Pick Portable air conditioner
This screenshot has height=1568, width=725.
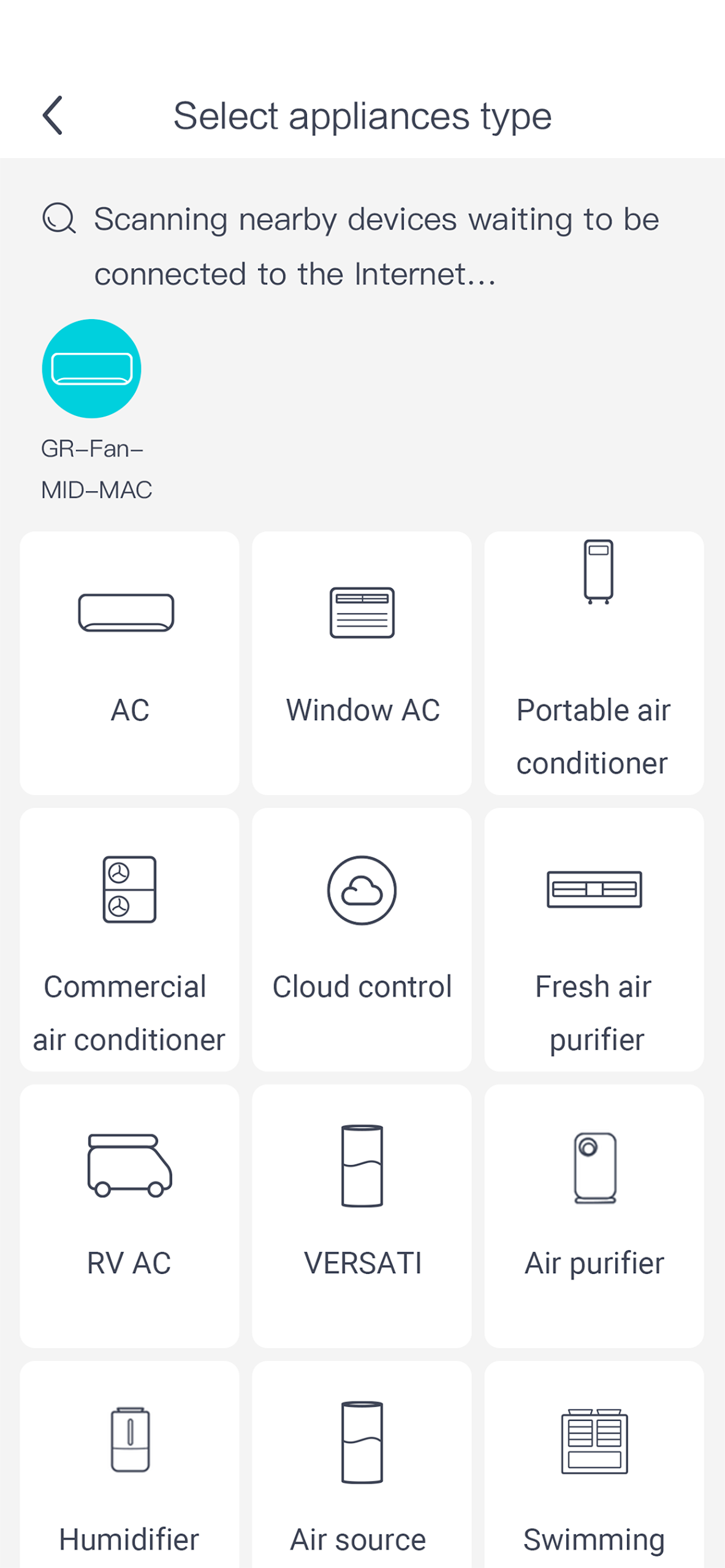594,663
